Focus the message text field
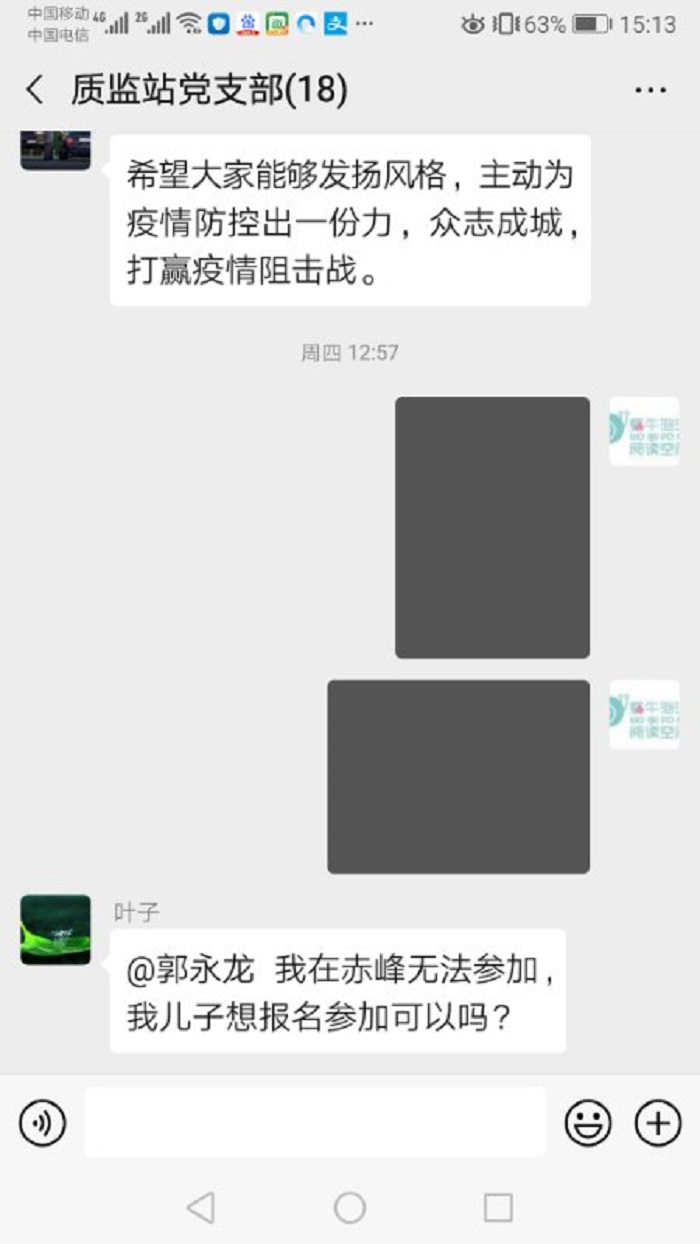This screenshot has height=1244, width=700. 315,1122
